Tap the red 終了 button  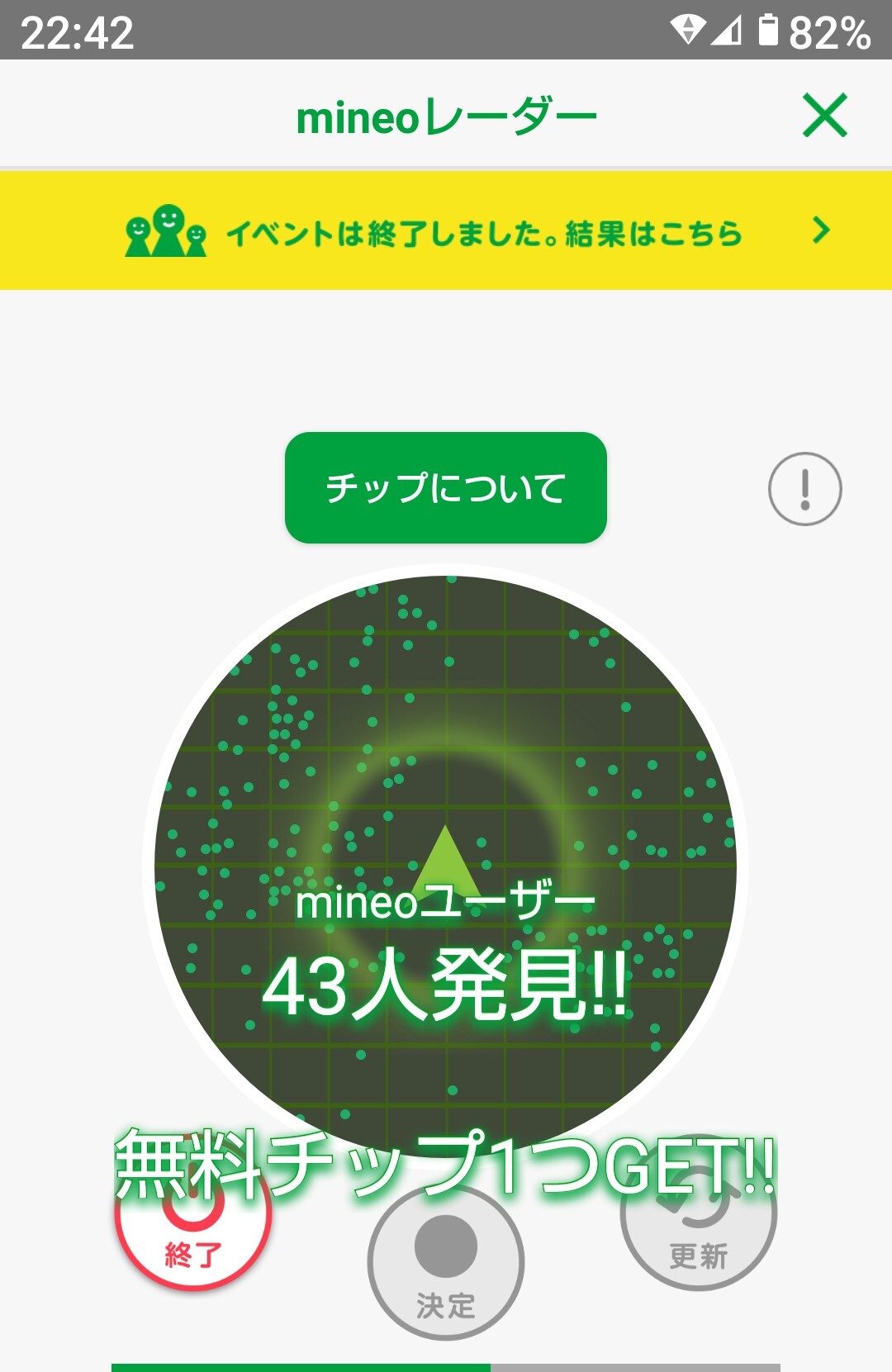[x=193, y=1214]
